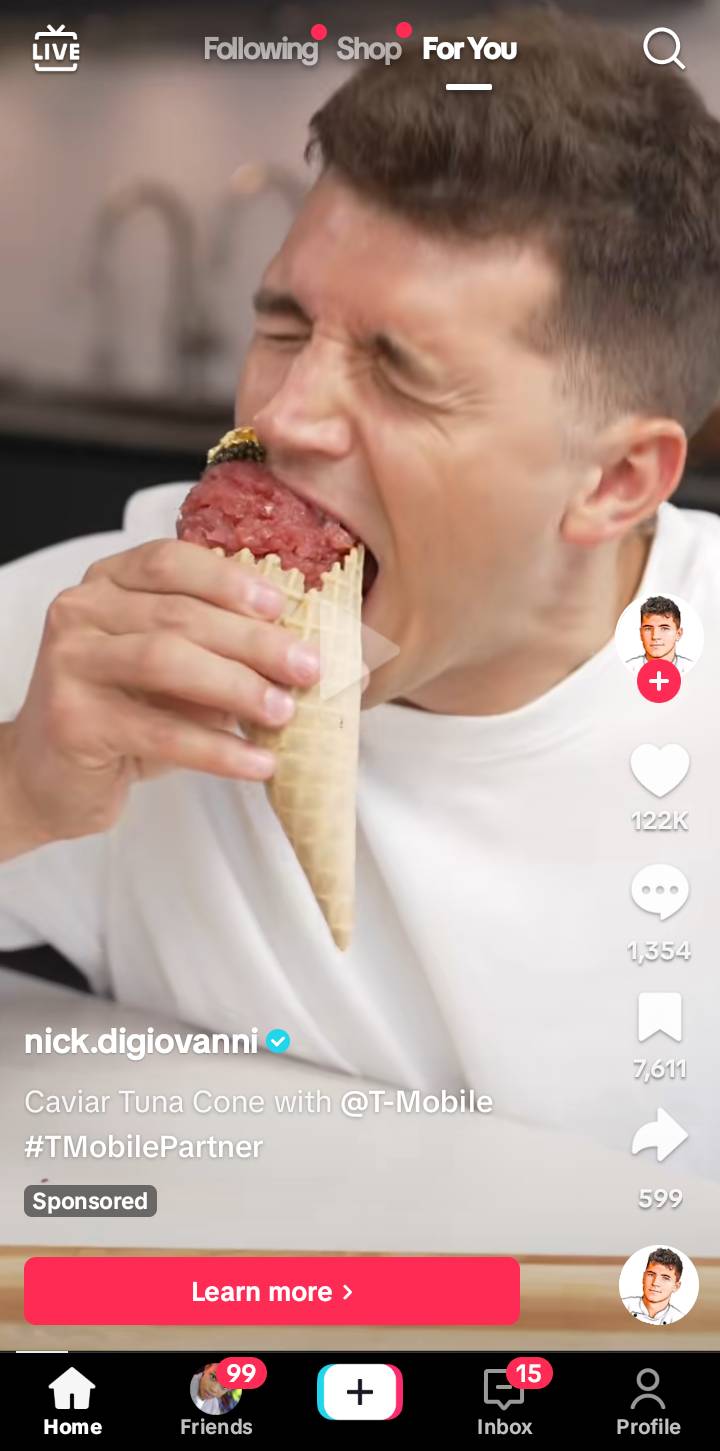This screenshot has height=1451, width=720.
Task: Open the #TMobilePartner hashtag
Action: point(143,1146)
